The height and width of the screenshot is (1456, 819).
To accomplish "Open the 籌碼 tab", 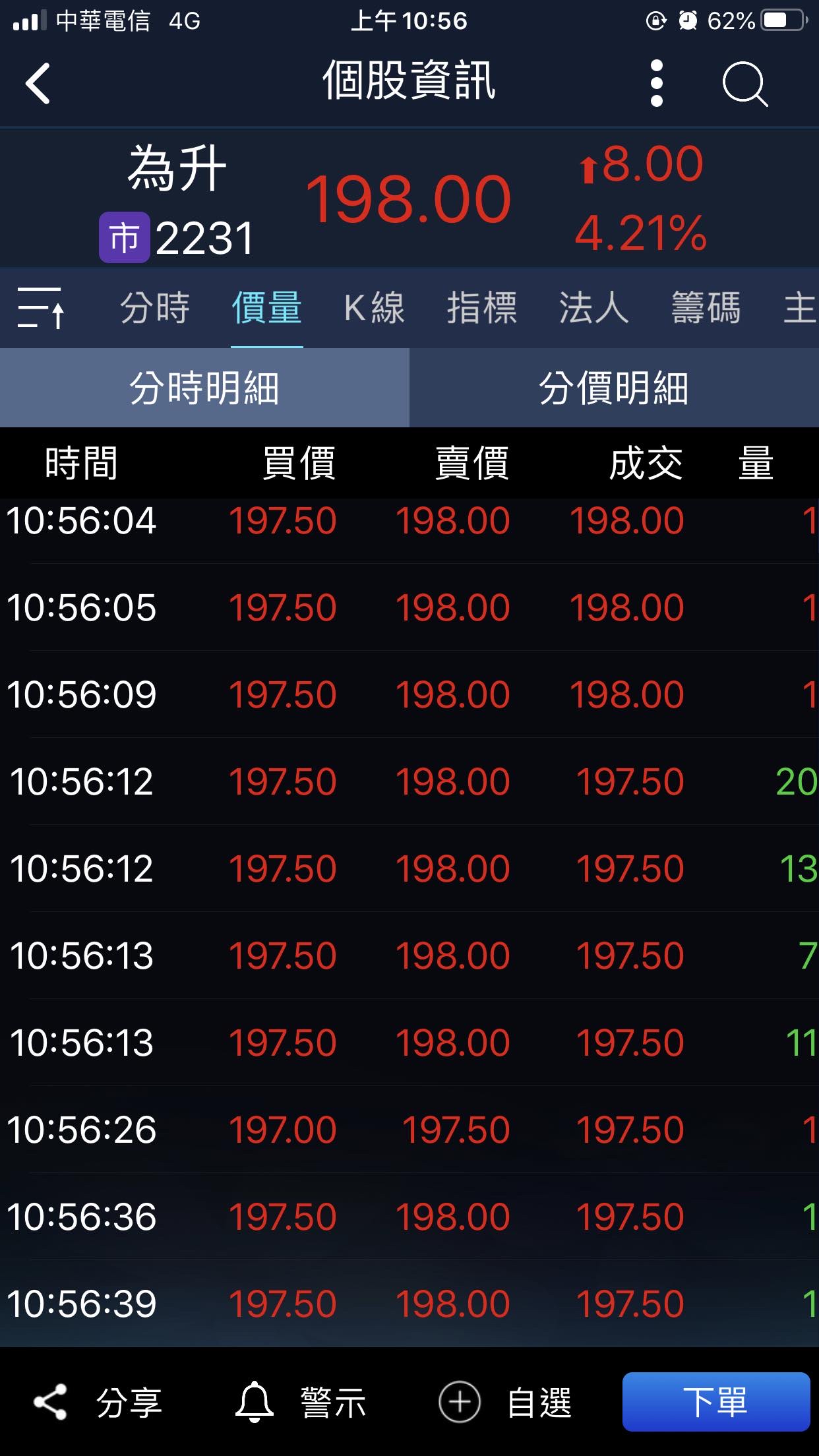I will 706,308.
